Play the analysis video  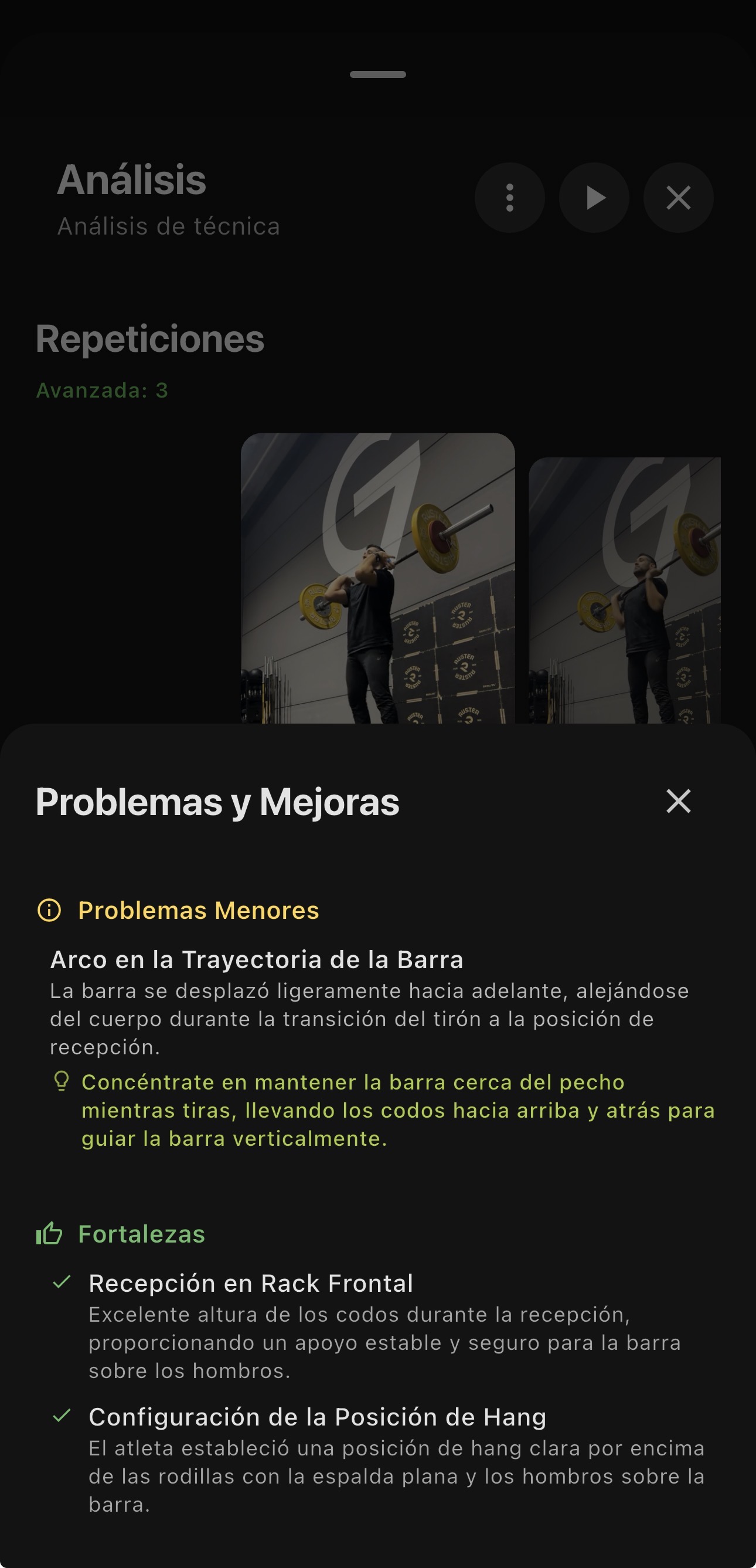[594, 198]
